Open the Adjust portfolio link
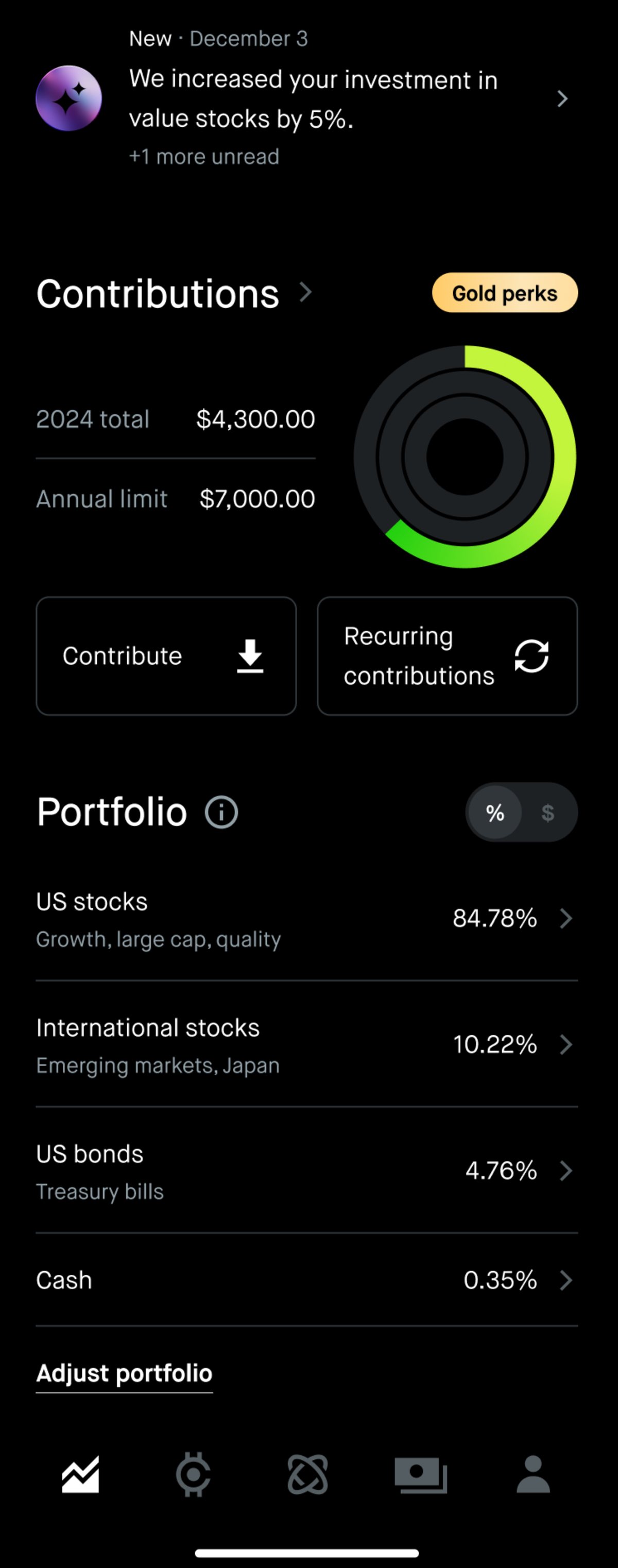Viewport: 618px width, 1568px height. click(x=124, y=1373)
